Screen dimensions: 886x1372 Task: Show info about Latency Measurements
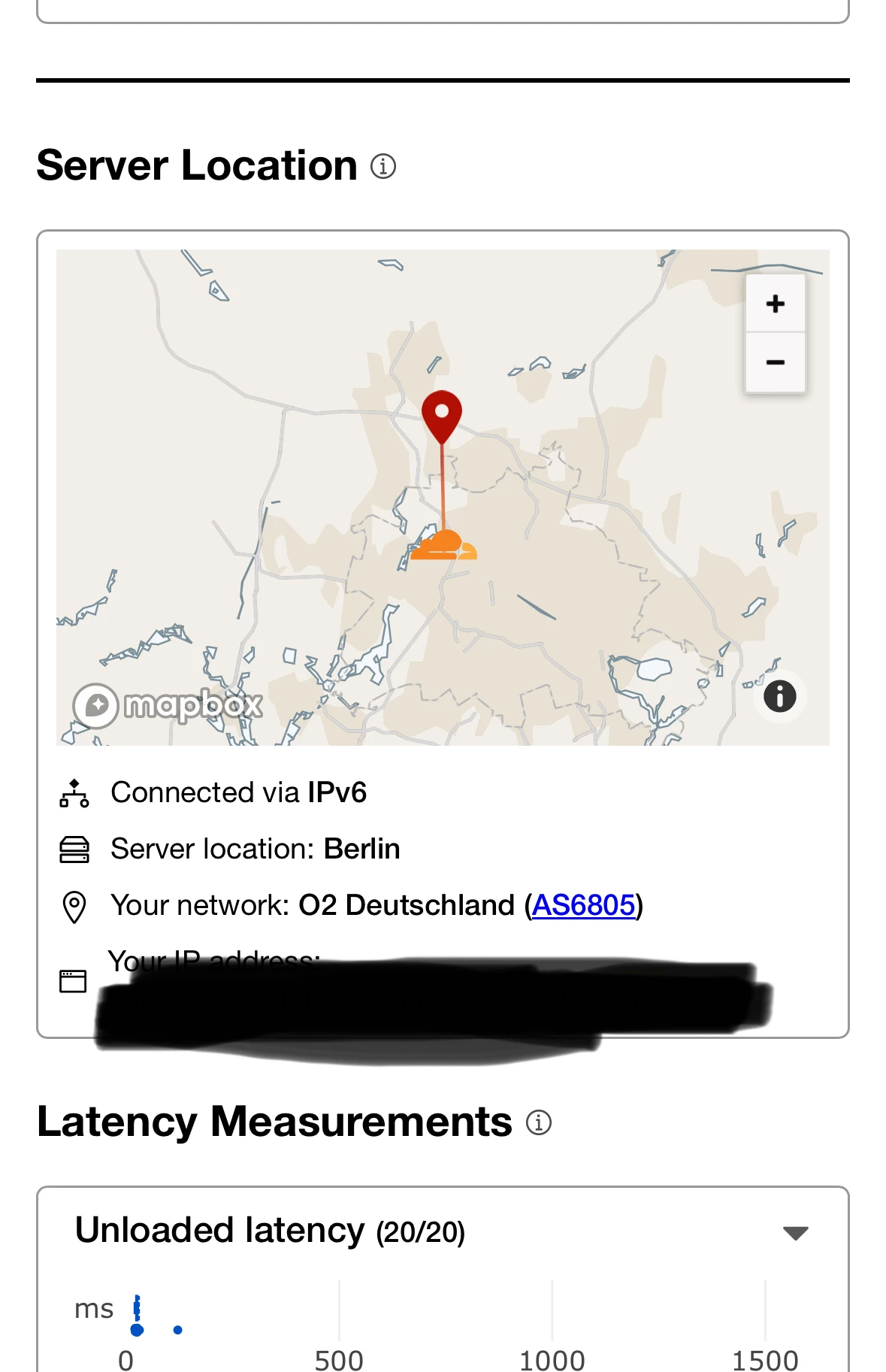pos(538,1122)
